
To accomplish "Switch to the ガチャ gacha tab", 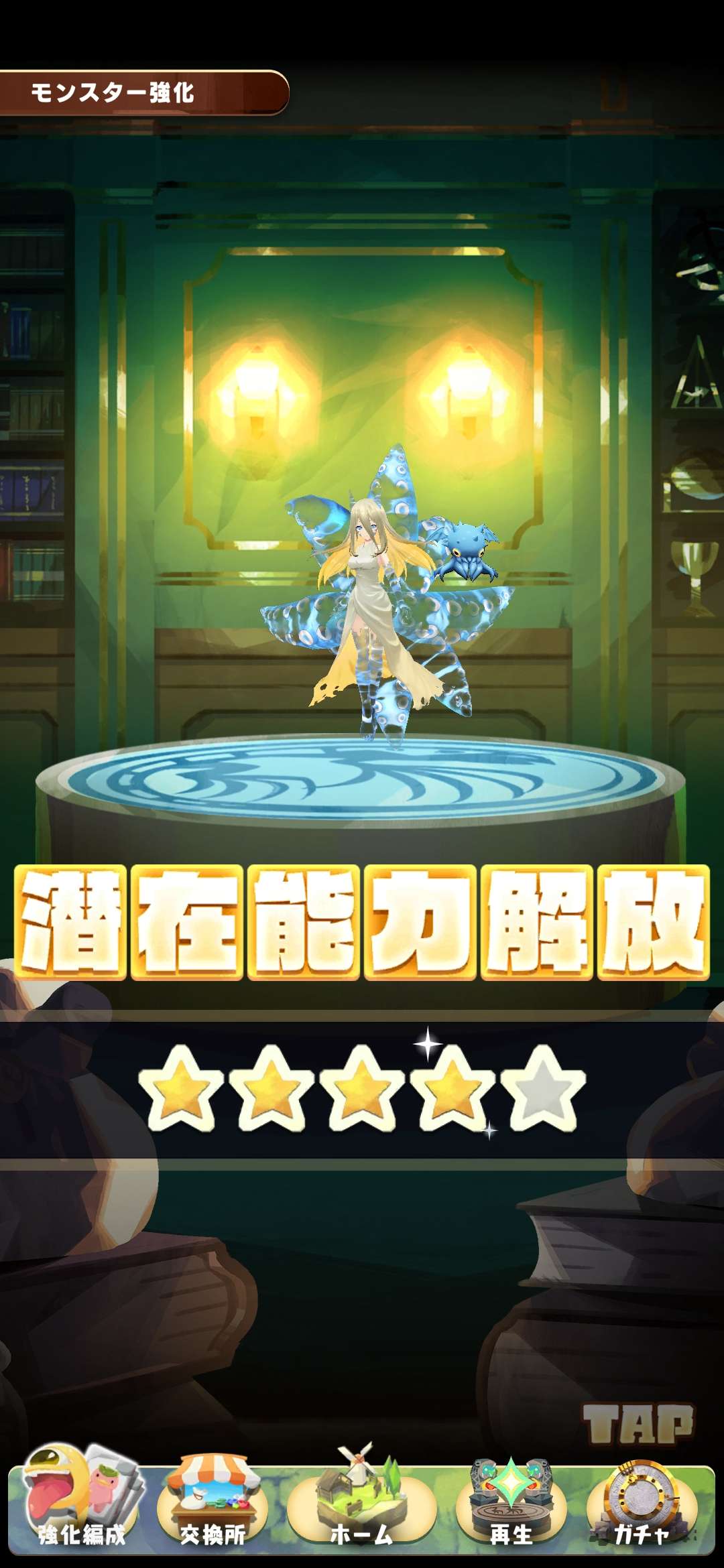I will click(642, 1504).
